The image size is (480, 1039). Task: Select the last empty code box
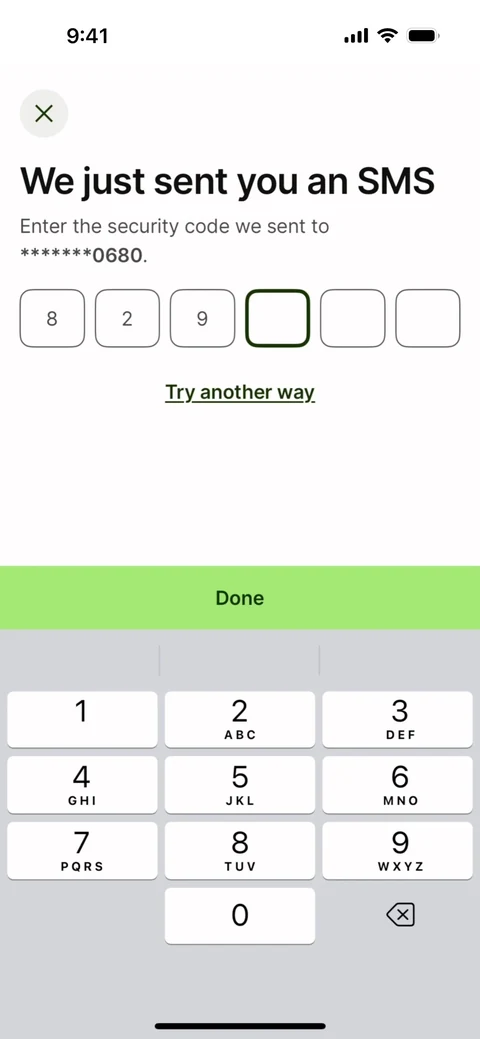click(x=428, y=318)
